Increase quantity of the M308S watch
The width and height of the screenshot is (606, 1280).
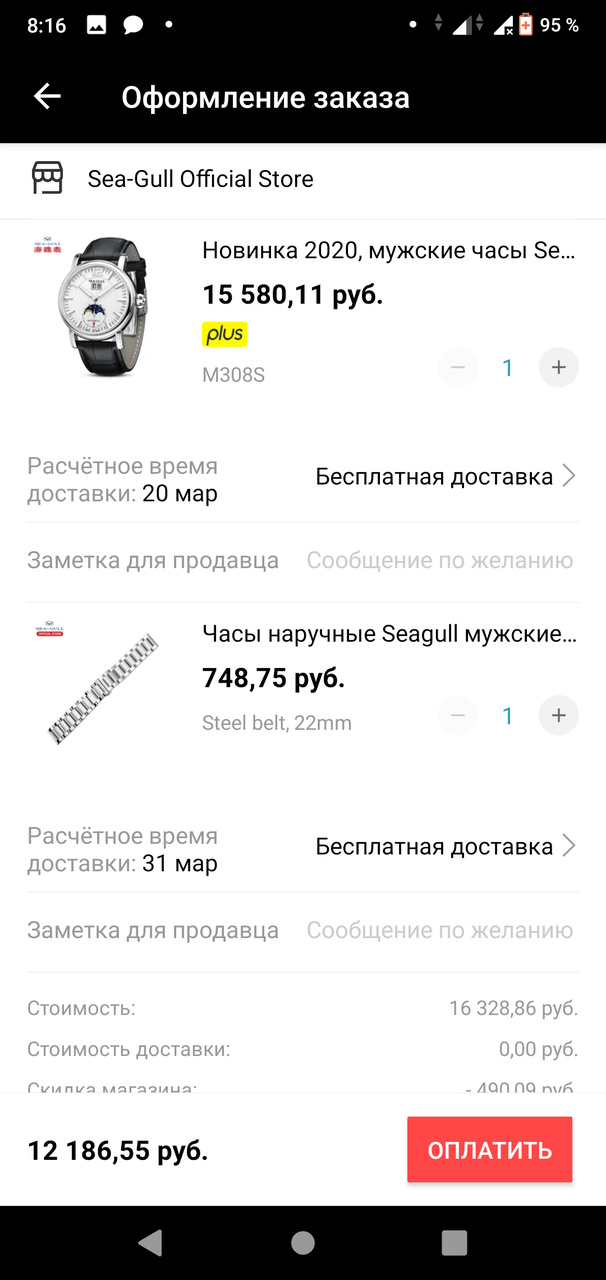point(558,368)
